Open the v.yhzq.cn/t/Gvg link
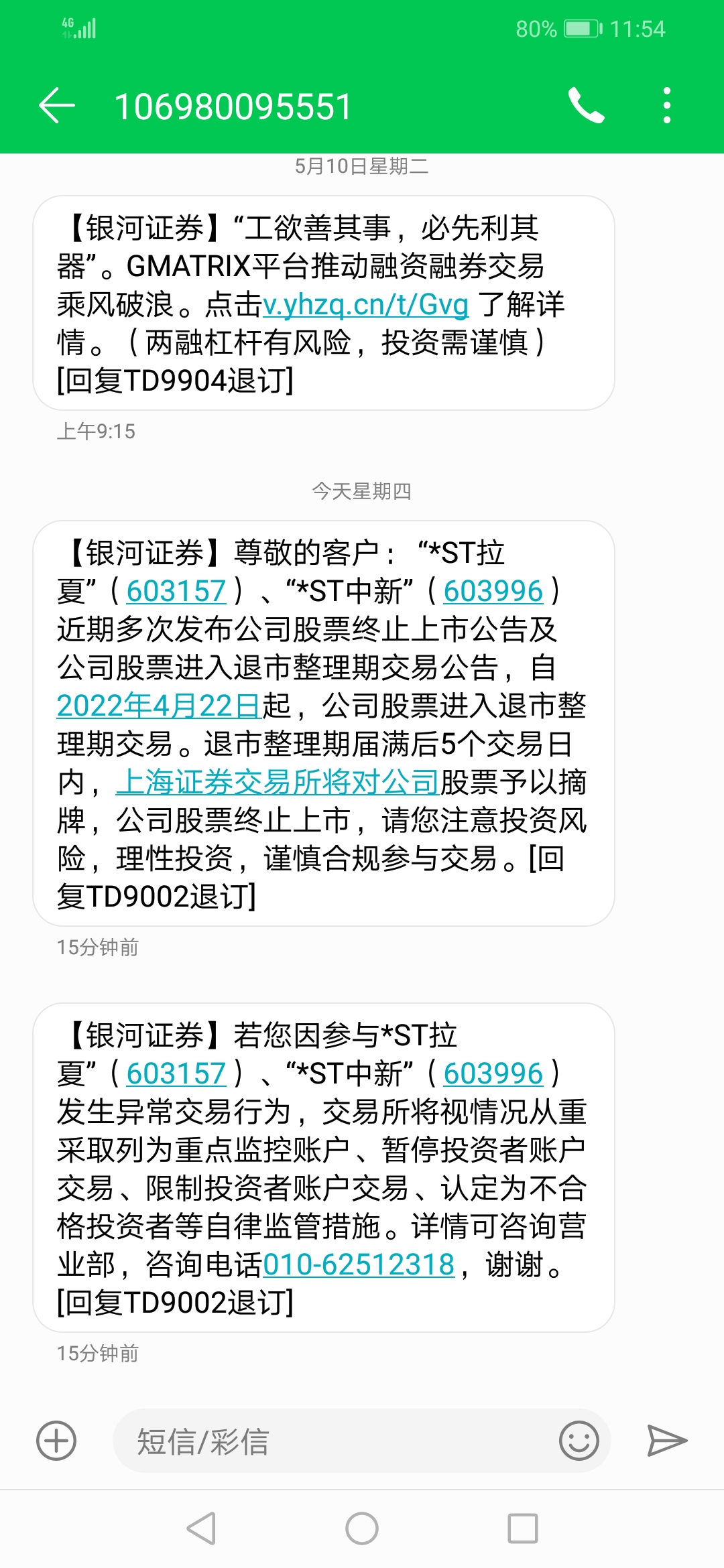Screen dimensions: 724x1568 point(365,305)
